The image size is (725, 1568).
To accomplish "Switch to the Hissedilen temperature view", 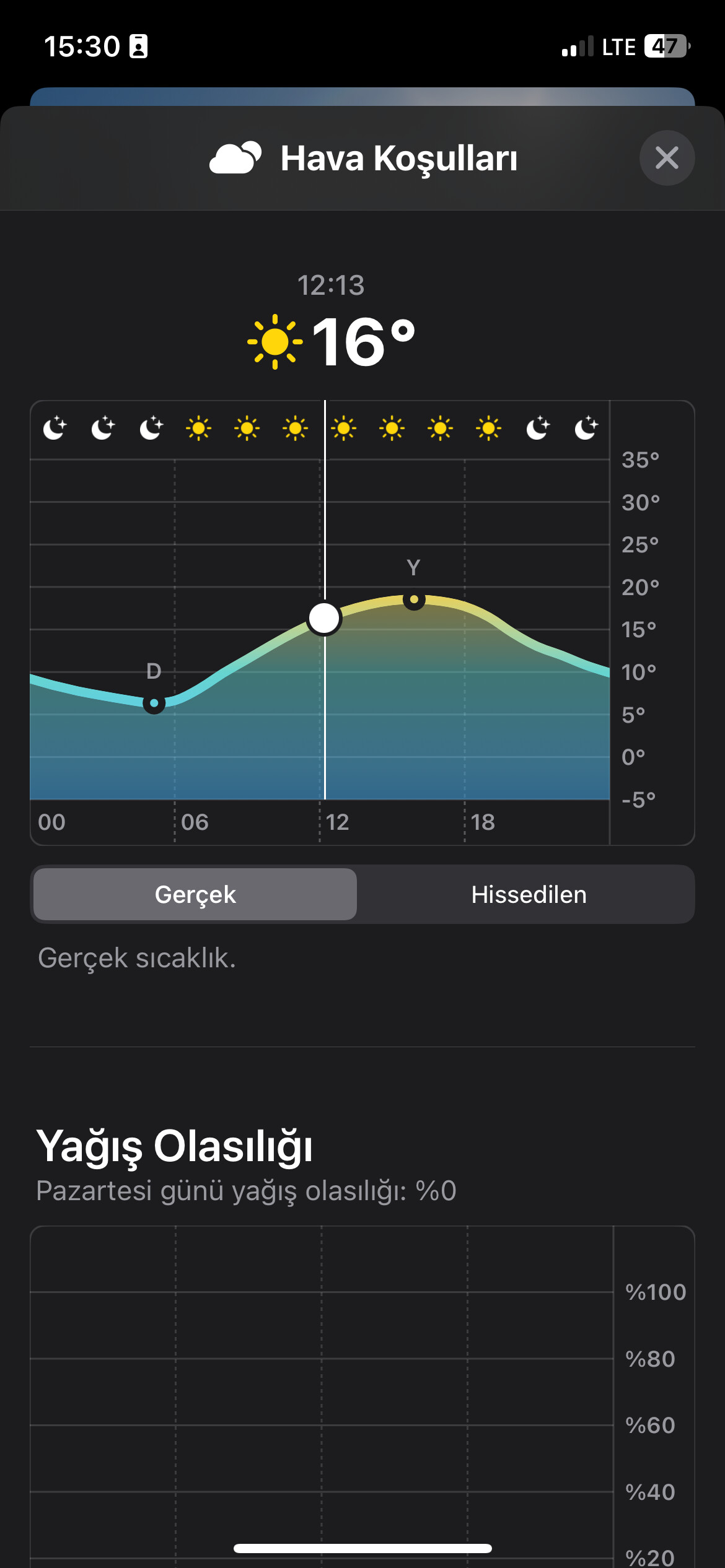I will (528, 894).
